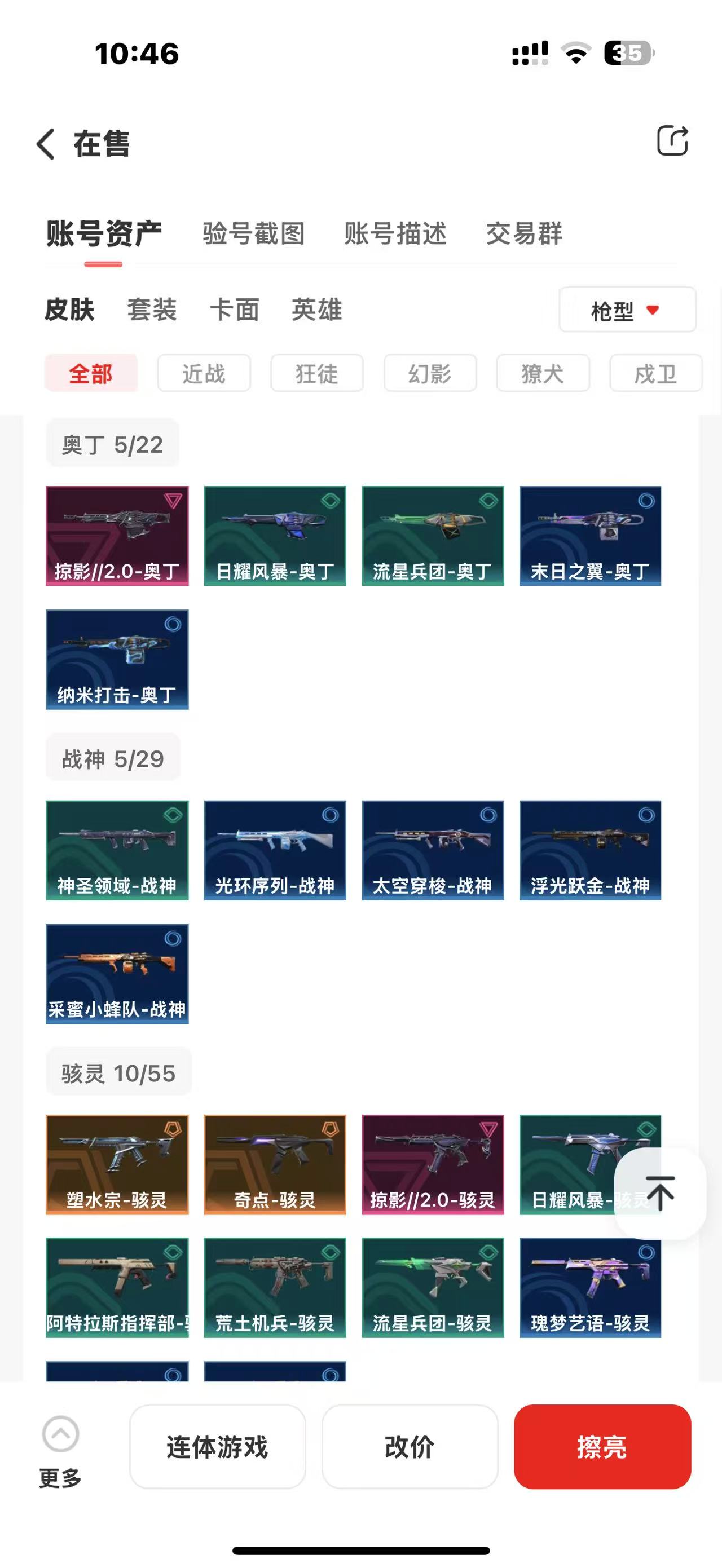Switch to the 卡面 sub-tab
The image size is (722, 1568).
(x=235, y=310)
